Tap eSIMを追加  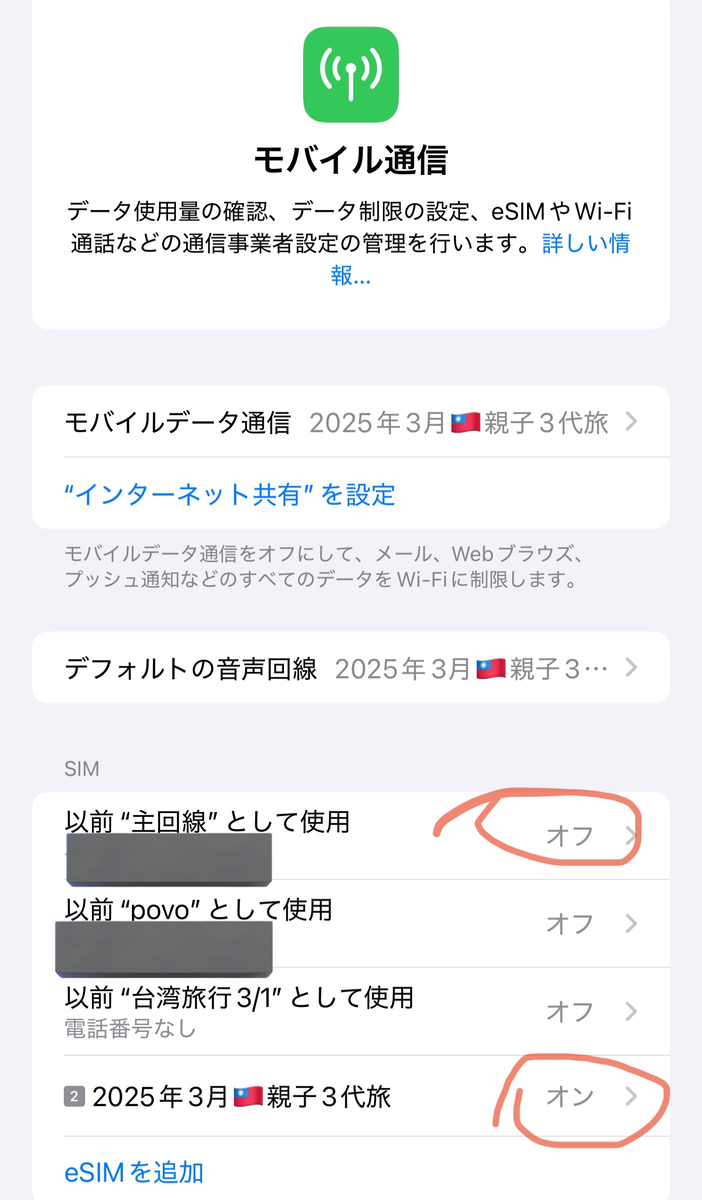[x=134, y=1171]
